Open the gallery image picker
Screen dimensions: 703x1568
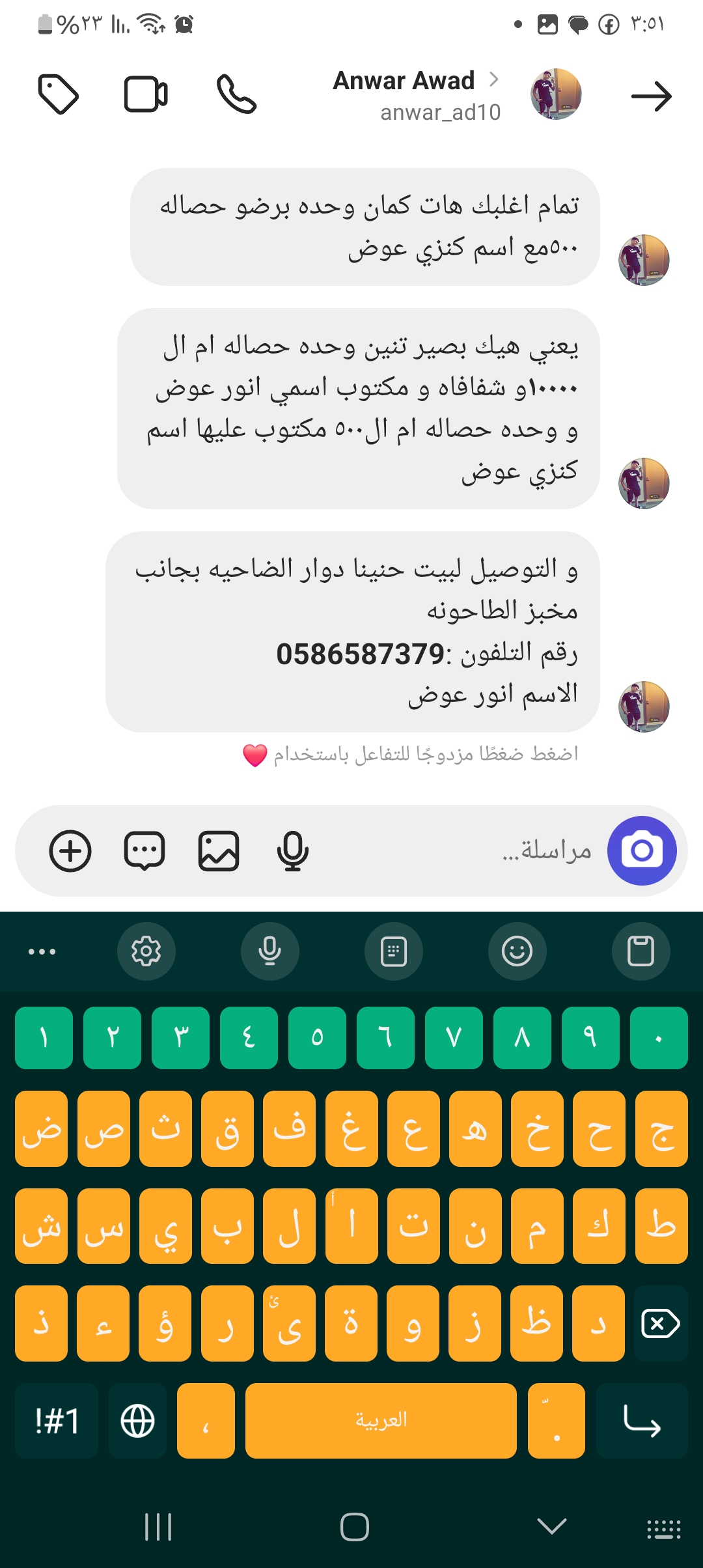click(219, 850)
